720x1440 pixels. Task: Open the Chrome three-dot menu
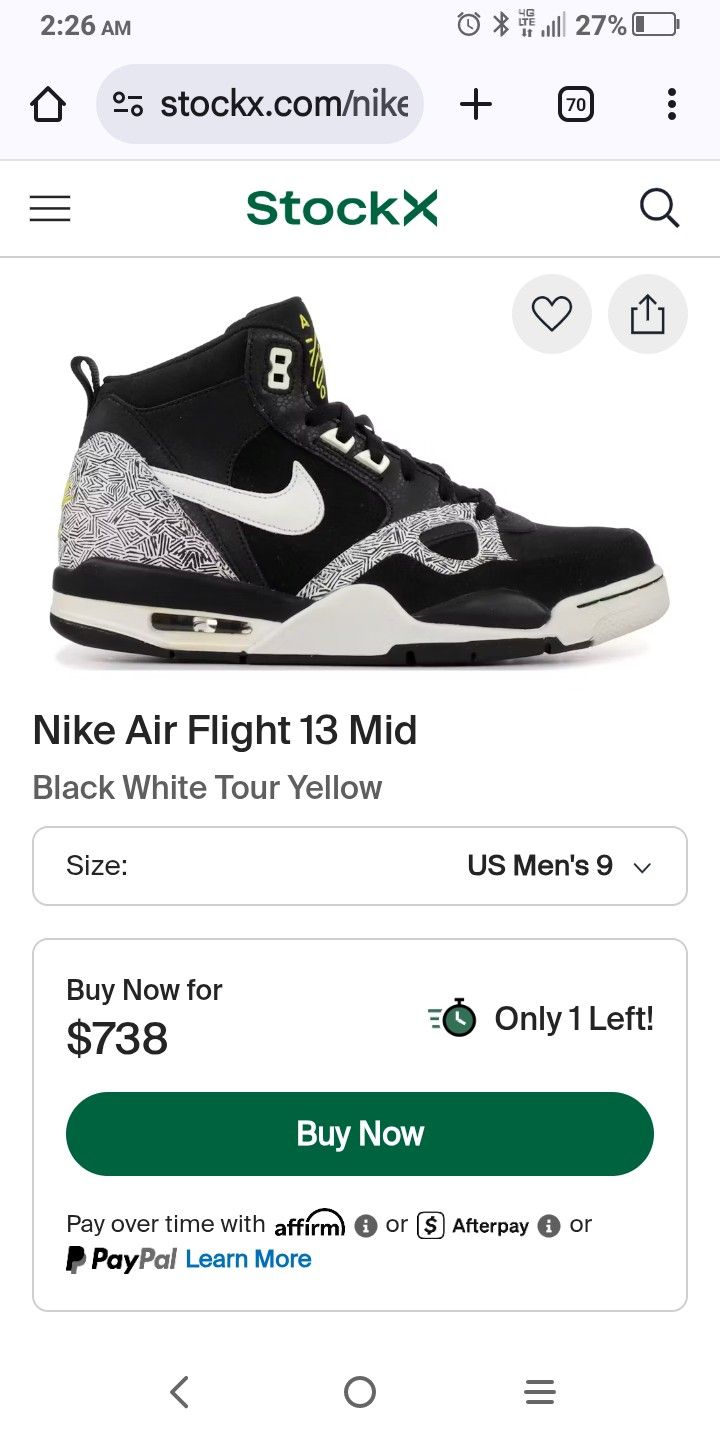(x=671, y=103)
